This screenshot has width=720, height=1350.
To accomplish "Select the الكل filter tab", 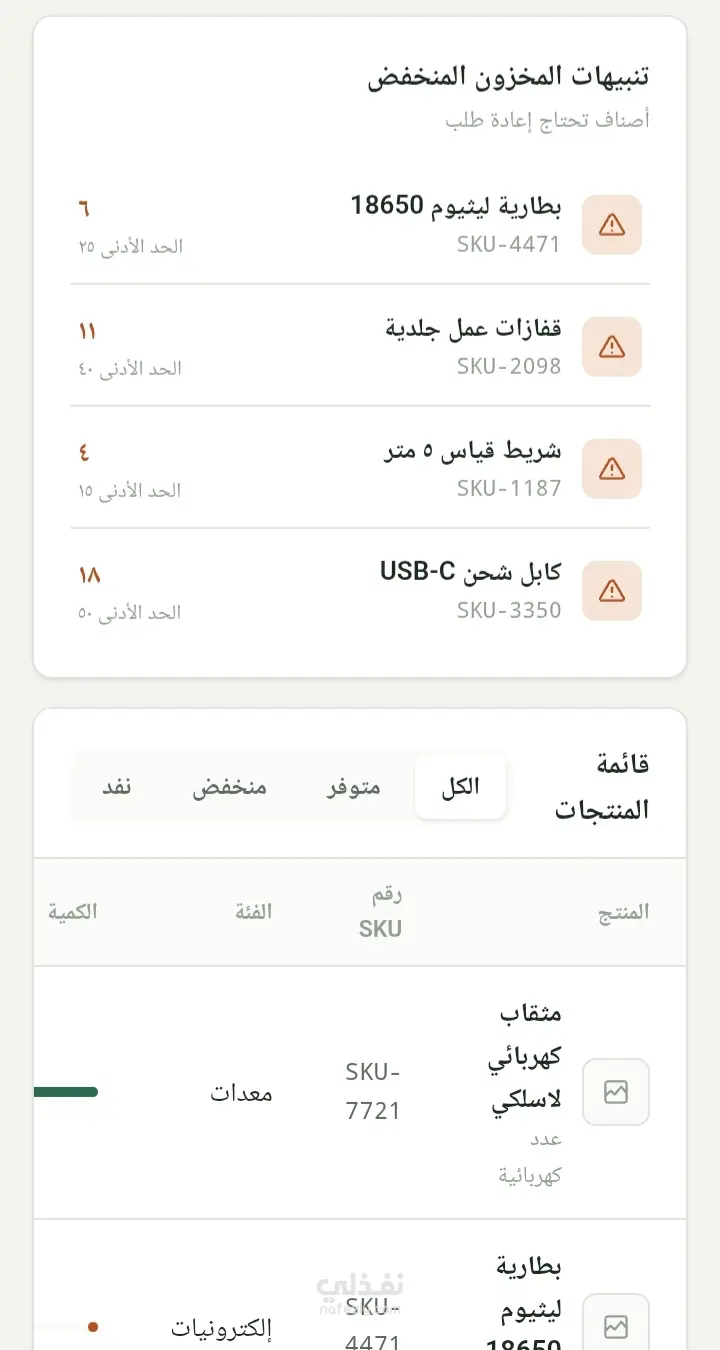I will [x=460, y=787].
